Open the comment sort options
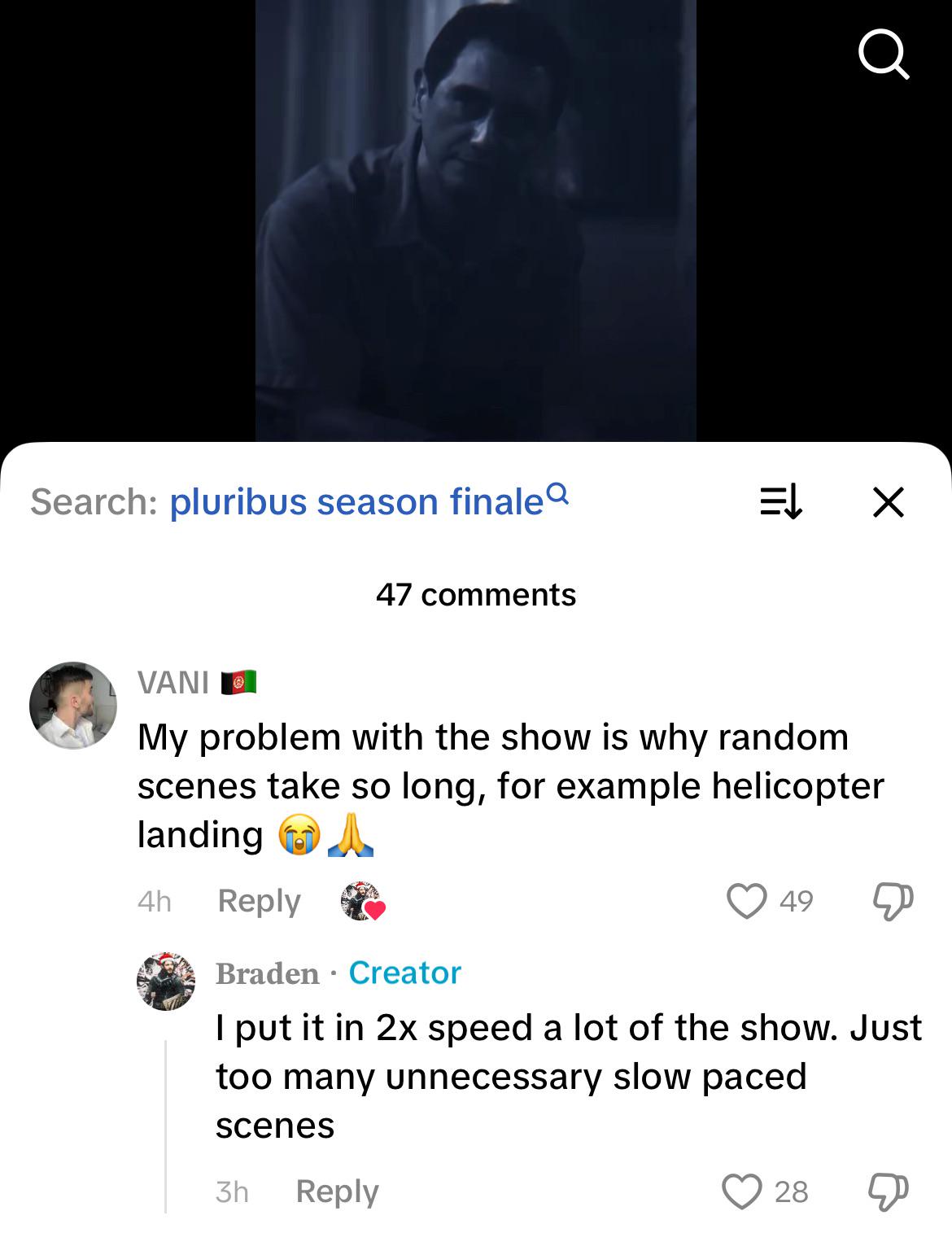 coord(781,501)
